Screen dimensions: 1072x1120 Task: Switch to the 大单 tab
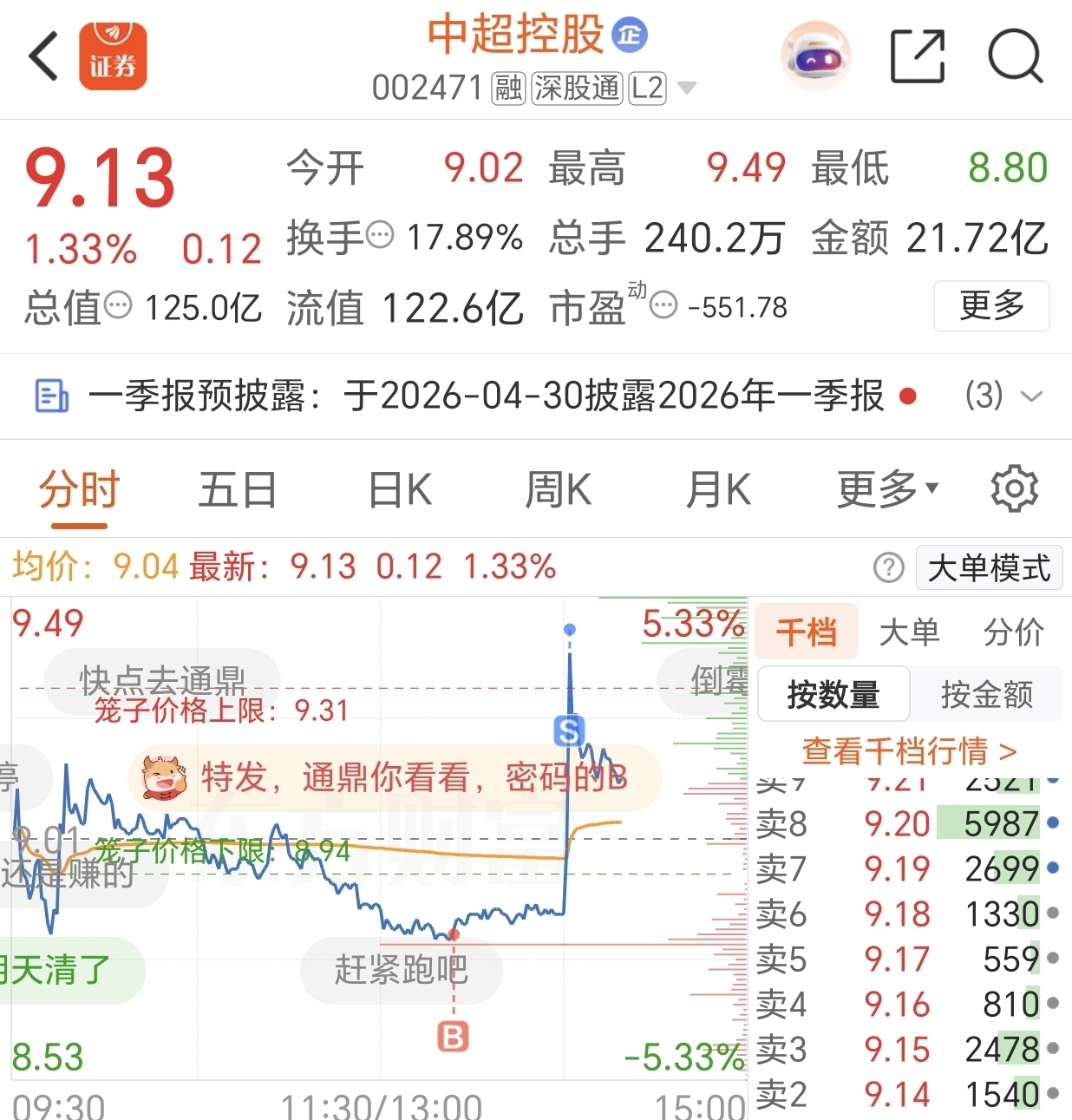click(x=909, y=632)
